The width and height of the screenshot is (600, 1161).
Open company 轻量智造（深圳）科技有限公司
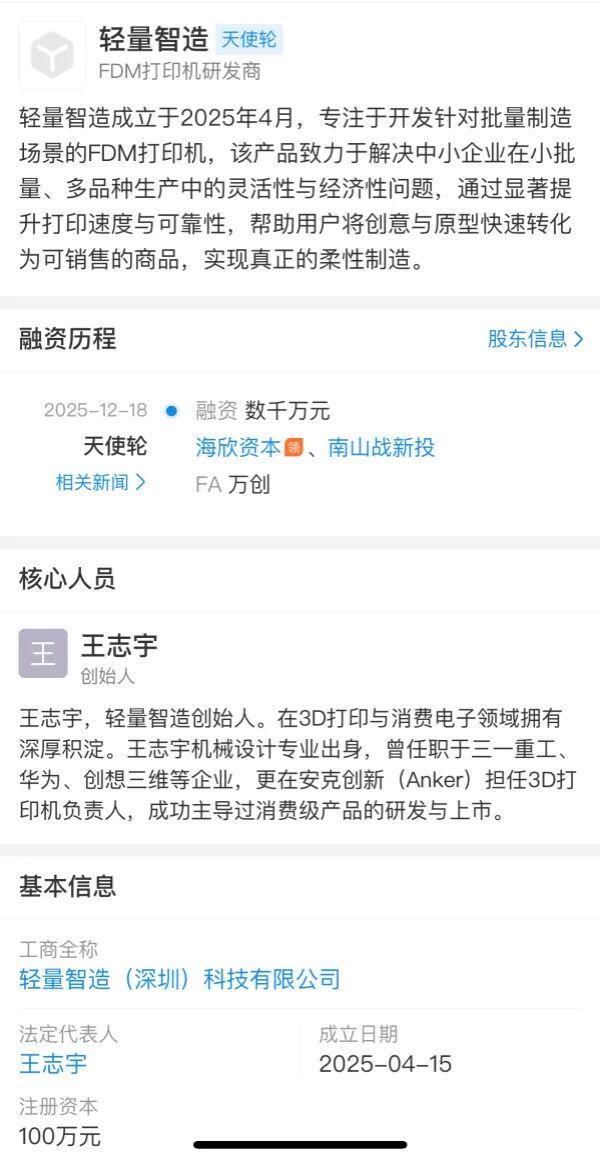point(180,978)
